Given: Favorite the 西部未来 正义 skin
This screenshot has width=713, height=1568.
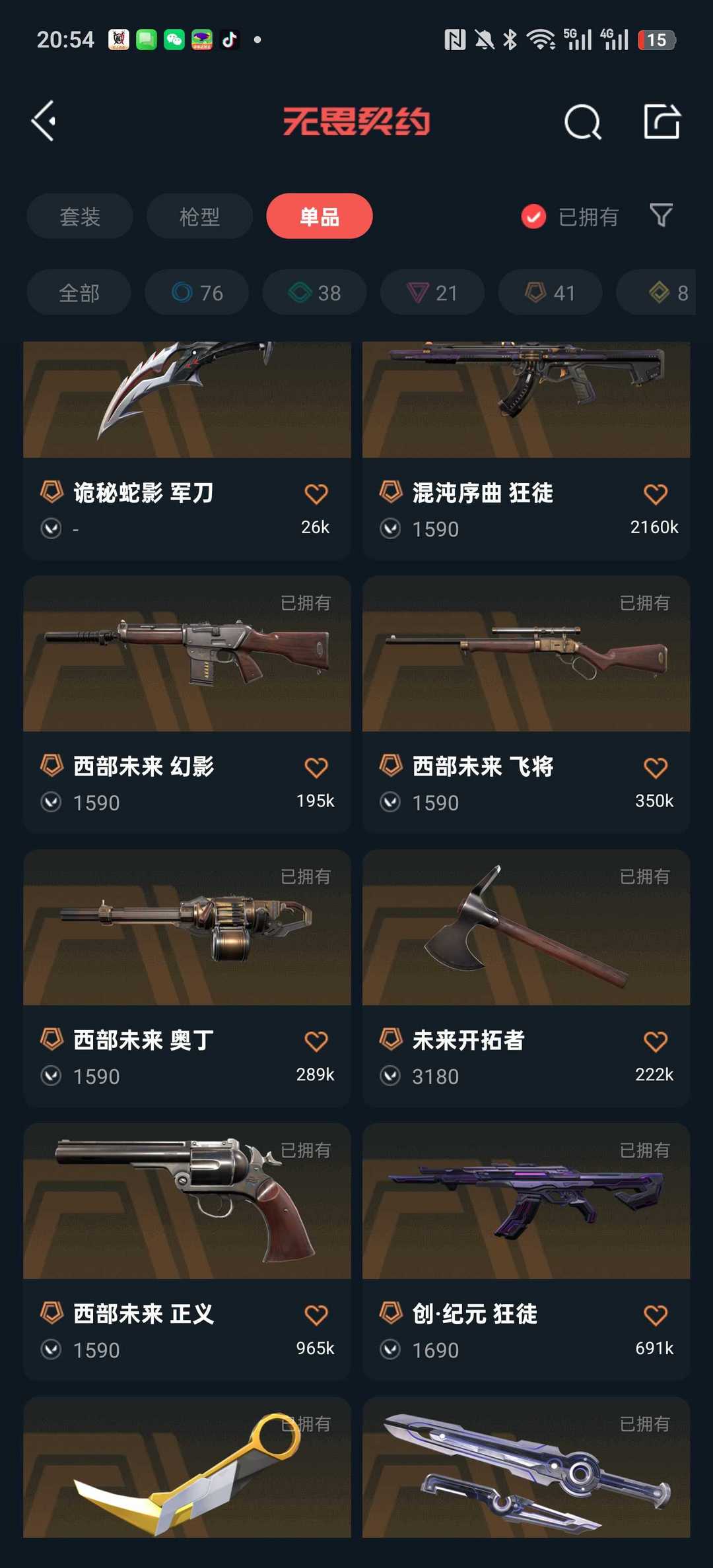Looking at the screenshot, I should point(316,1315).
